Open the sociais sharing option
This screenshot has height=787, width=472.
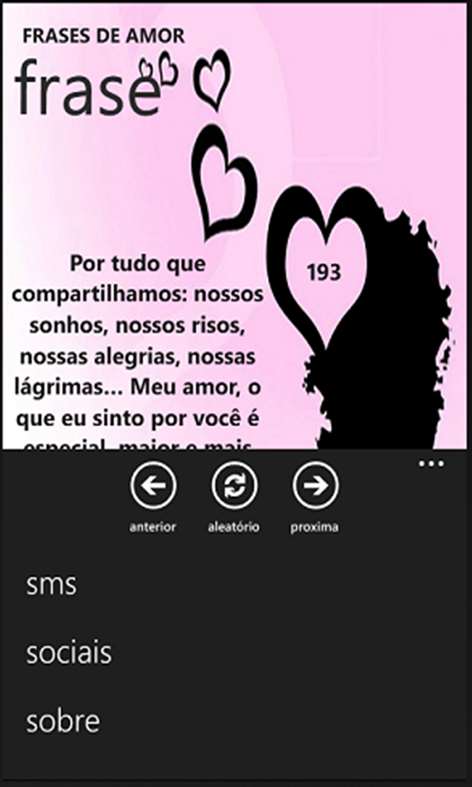click(69, 653)
